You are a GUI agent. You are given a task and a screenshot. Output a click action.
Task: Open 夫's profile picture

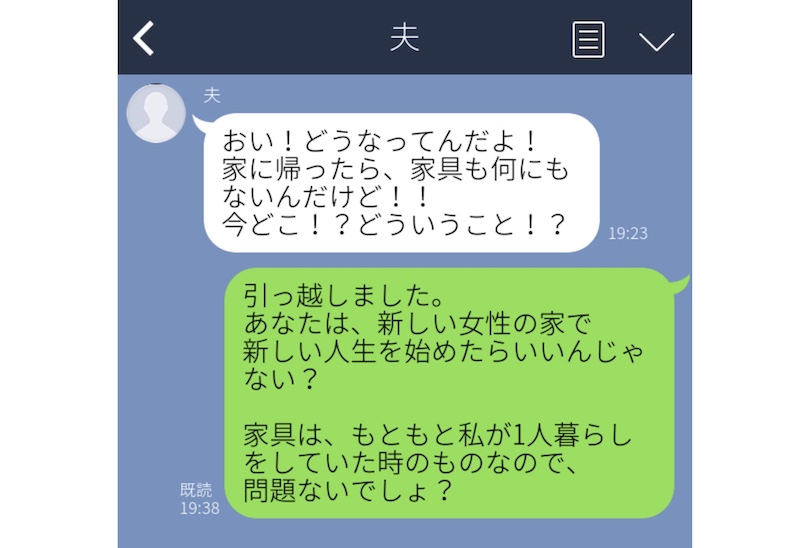pyautogui.click(x=156, y=114)
